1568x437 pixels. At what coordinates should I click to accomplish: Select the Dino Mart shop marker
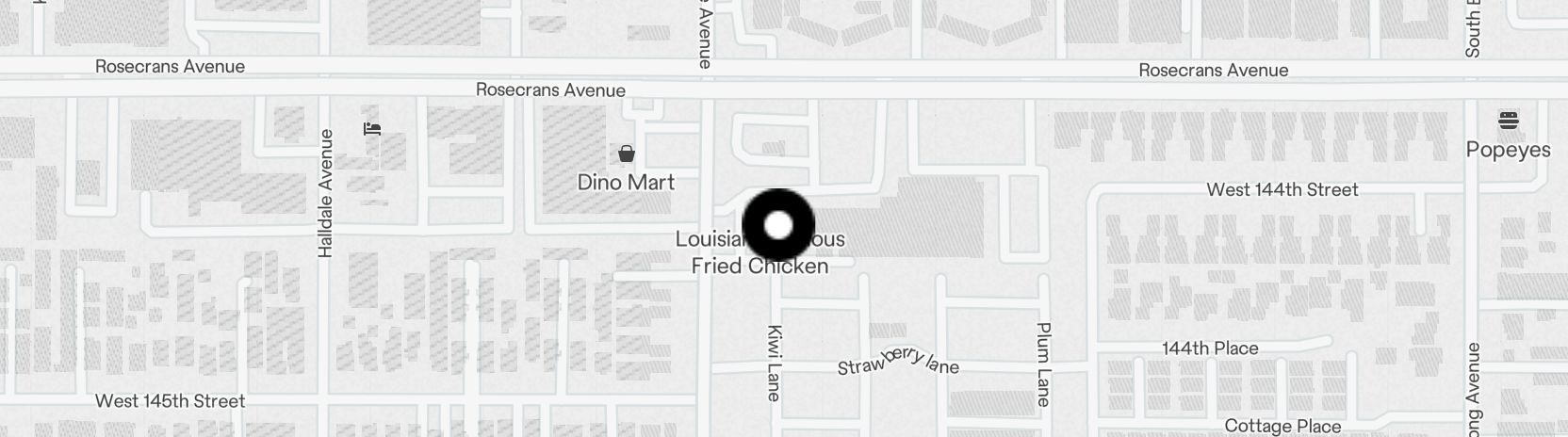[x=626, y=154]
